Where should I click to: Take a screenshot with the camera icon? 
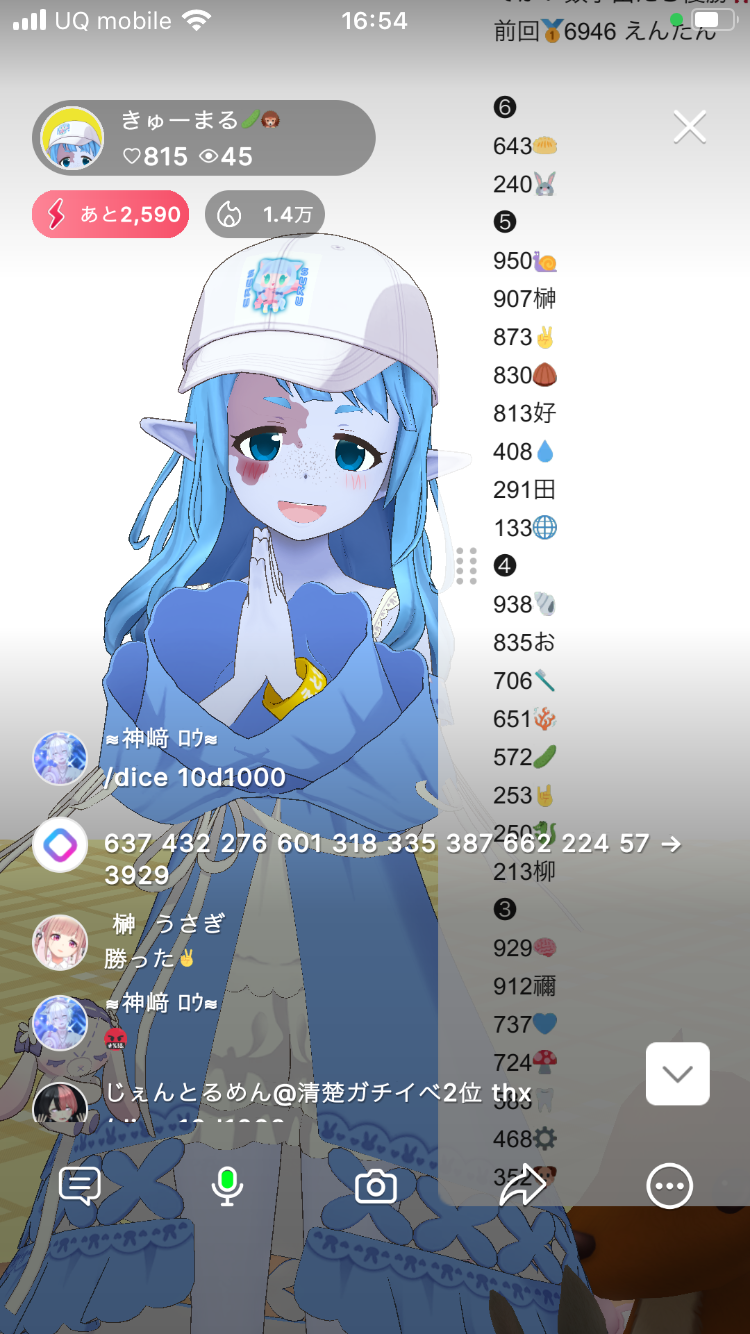pyautogui.click(x=376, y=1187)
